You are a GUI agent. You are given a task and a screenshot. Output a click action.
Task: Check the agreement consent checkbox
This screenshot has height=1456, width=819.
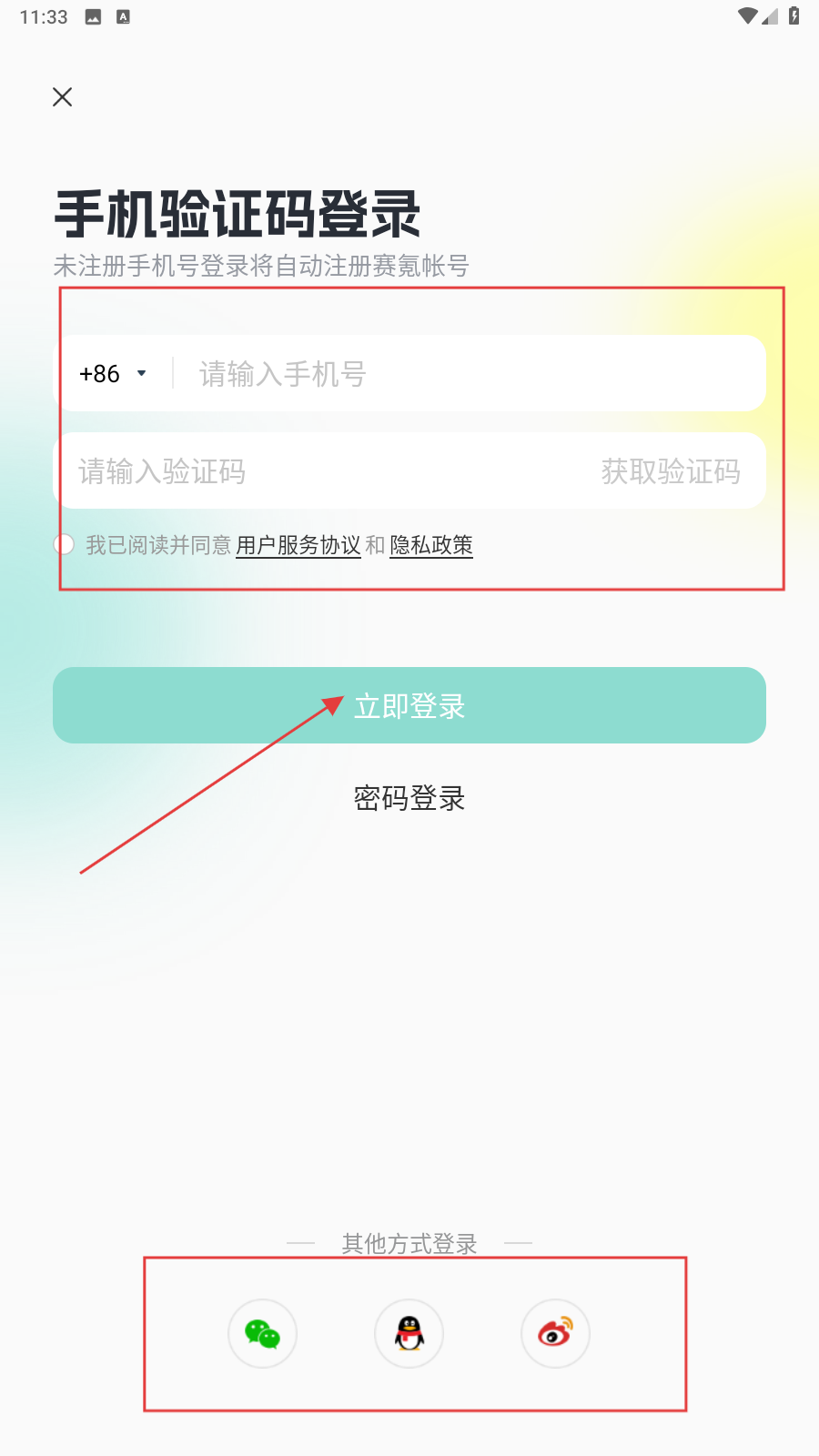click(64, 544)
